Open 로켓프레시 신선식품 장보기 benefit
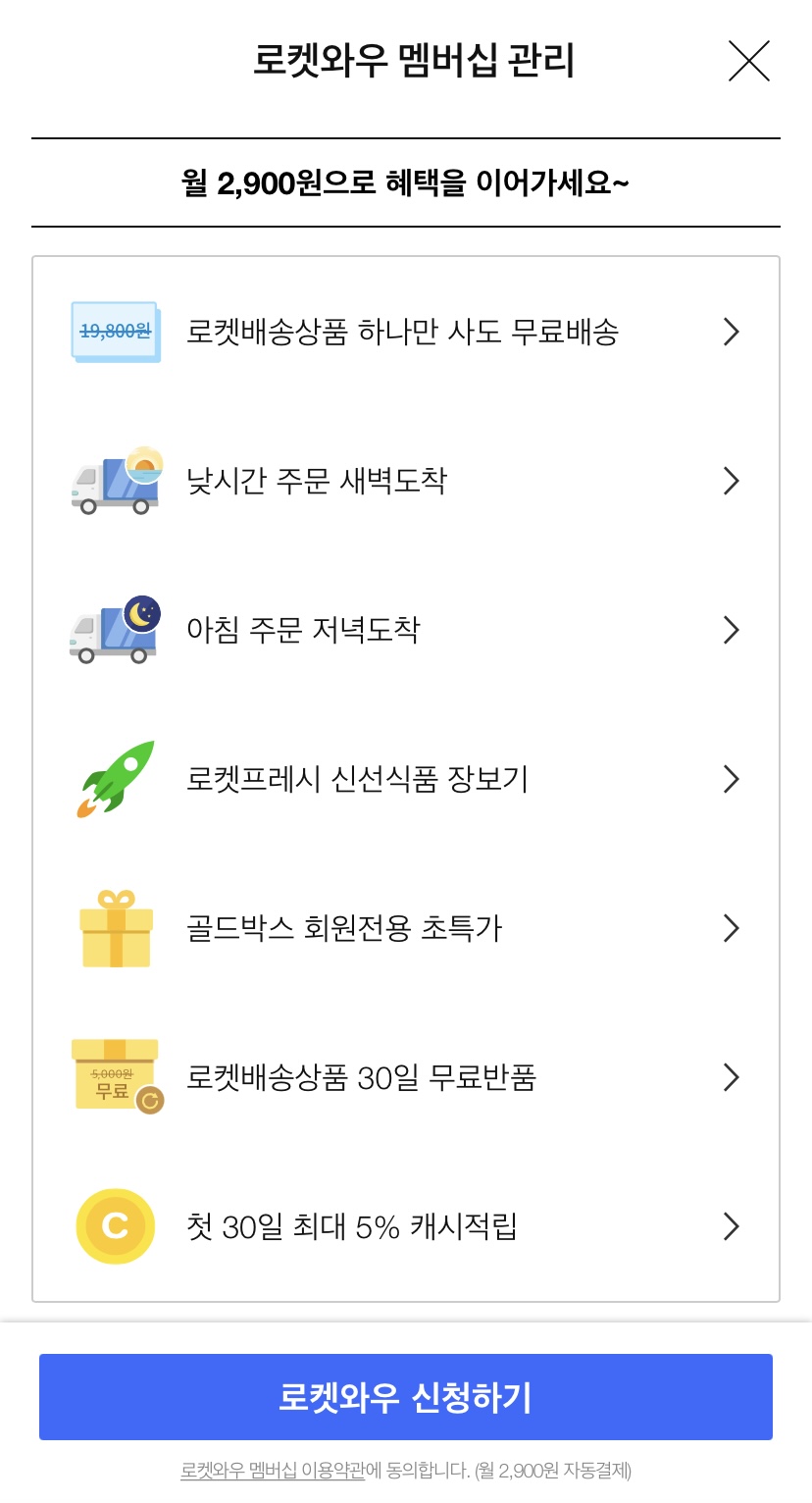The width and height of the screenshot is (812, 1503). [406, 779]
